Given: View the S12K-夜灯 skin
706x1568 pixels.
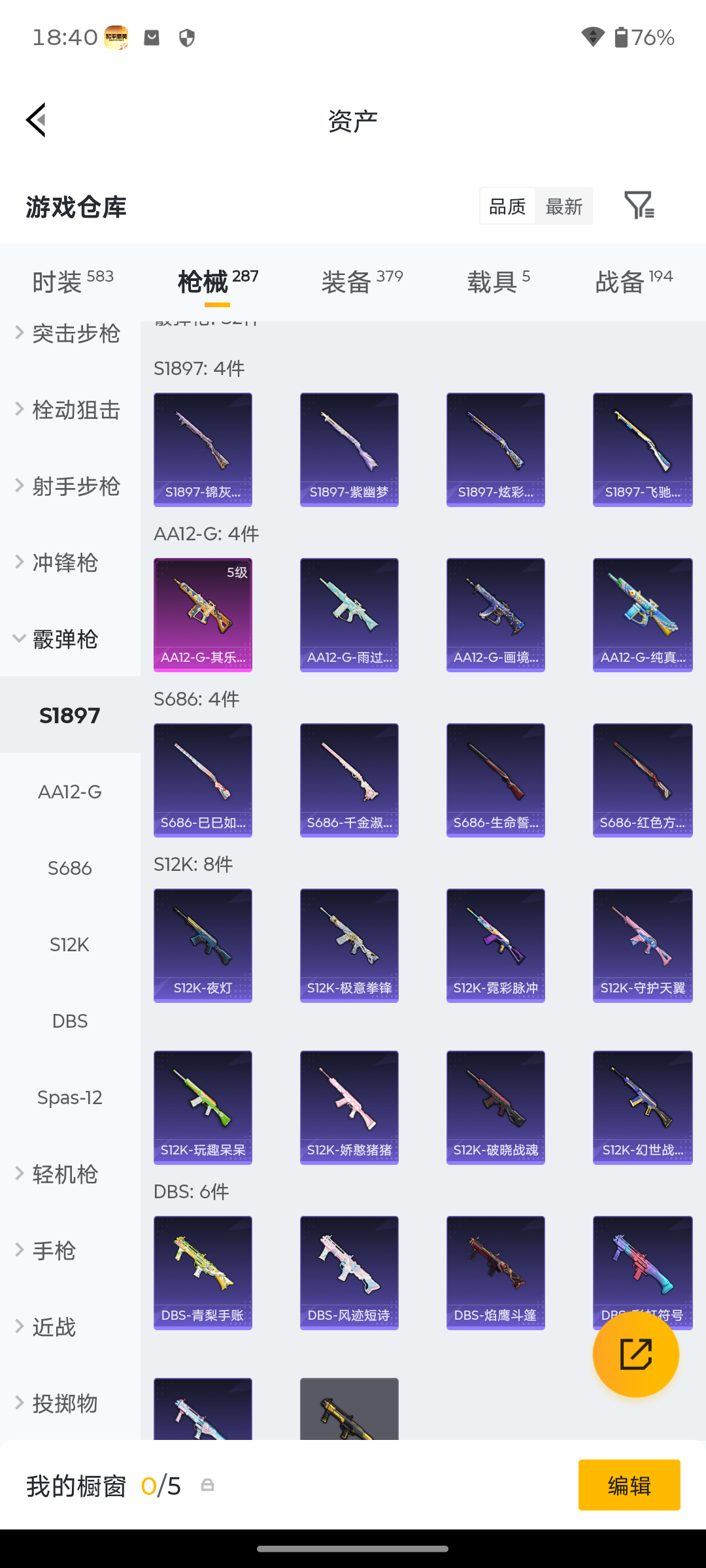Looking at the screenshot, I should (x=203, y=945).
